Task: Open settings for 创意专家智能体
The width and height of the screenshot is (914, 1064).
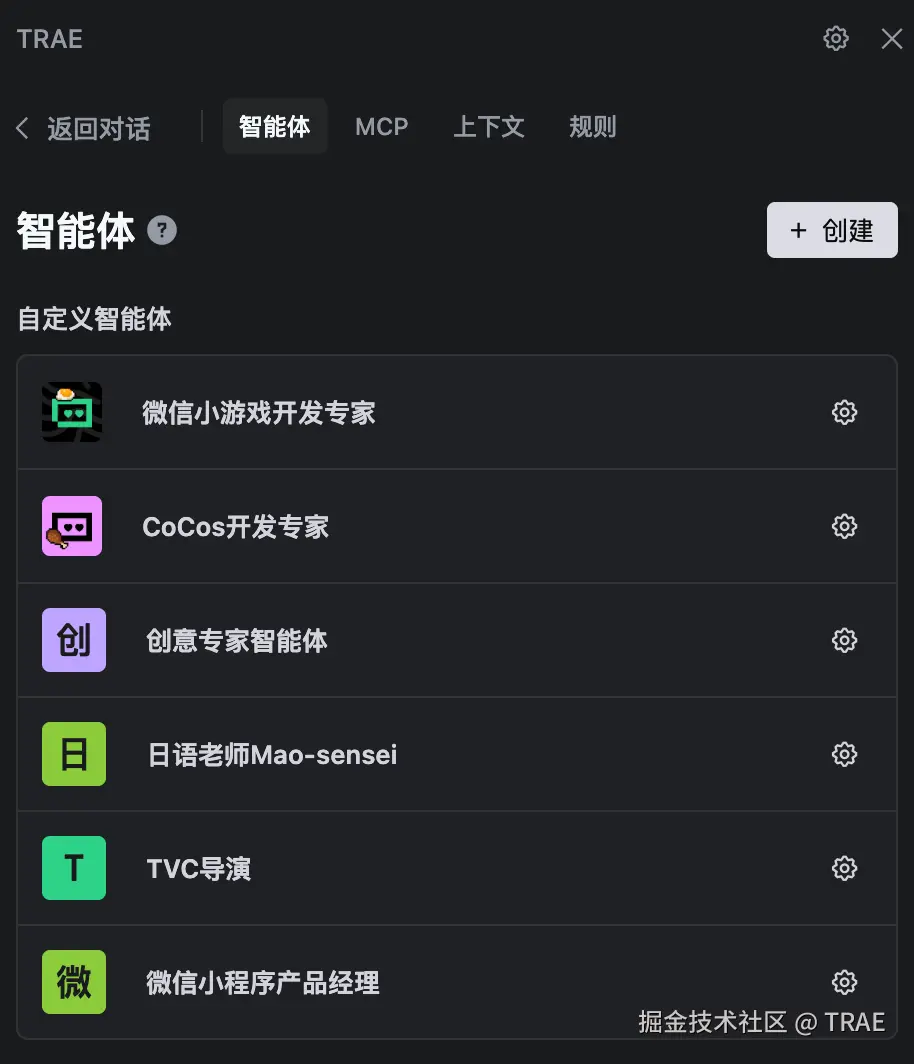Action: coord(845,641)
